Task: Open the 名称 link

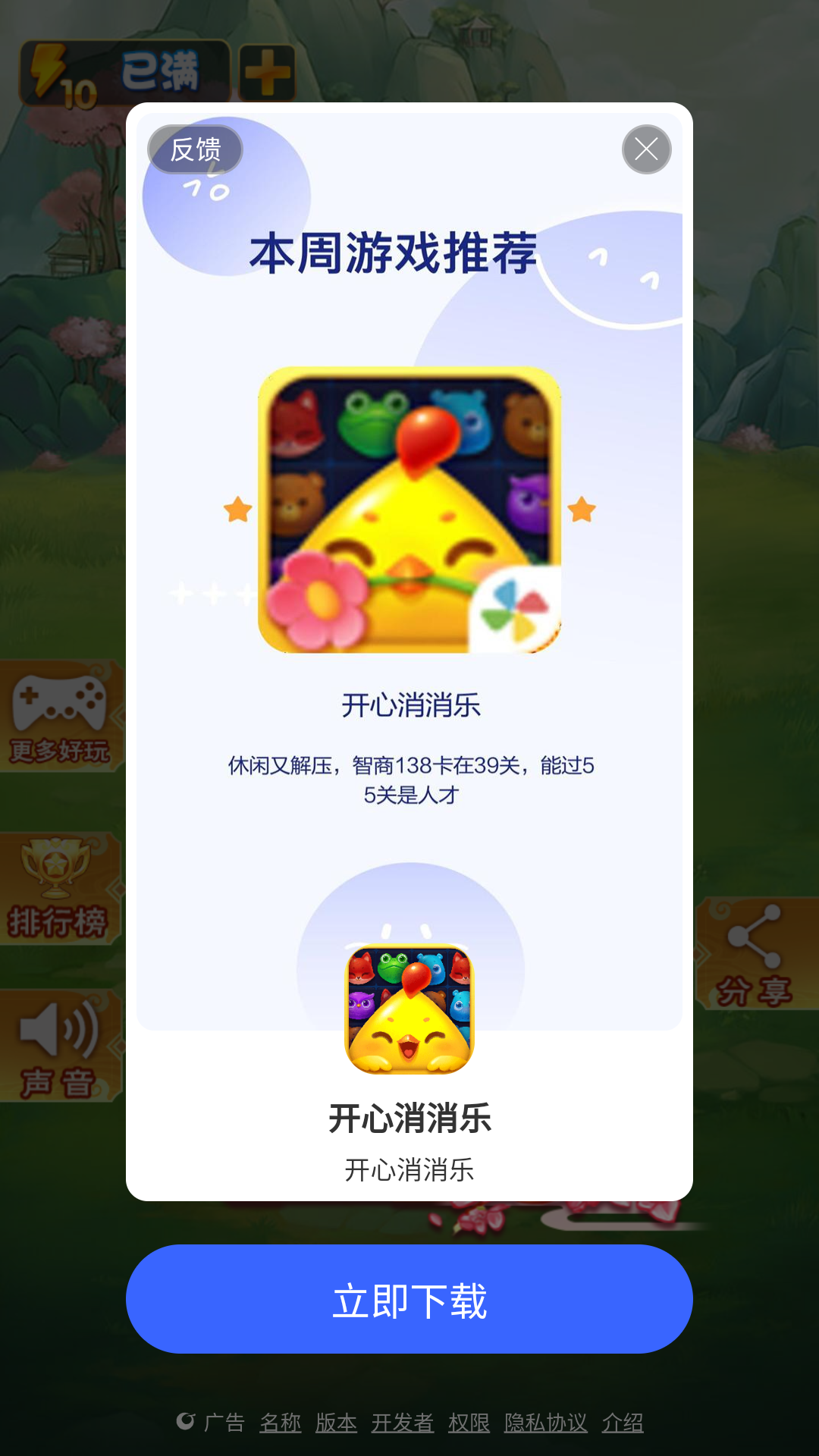Action: pyautogui.click(x=280, y=1423)
